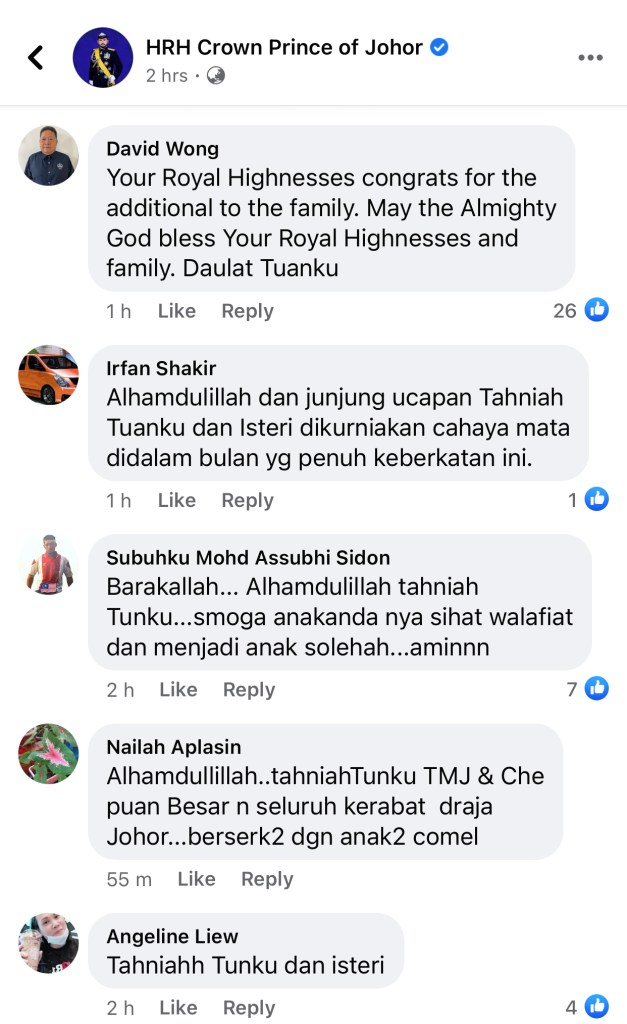Open HRH Crown Prince of Johor page
This screenshot has width=627, height=1024.
(284, 47)
